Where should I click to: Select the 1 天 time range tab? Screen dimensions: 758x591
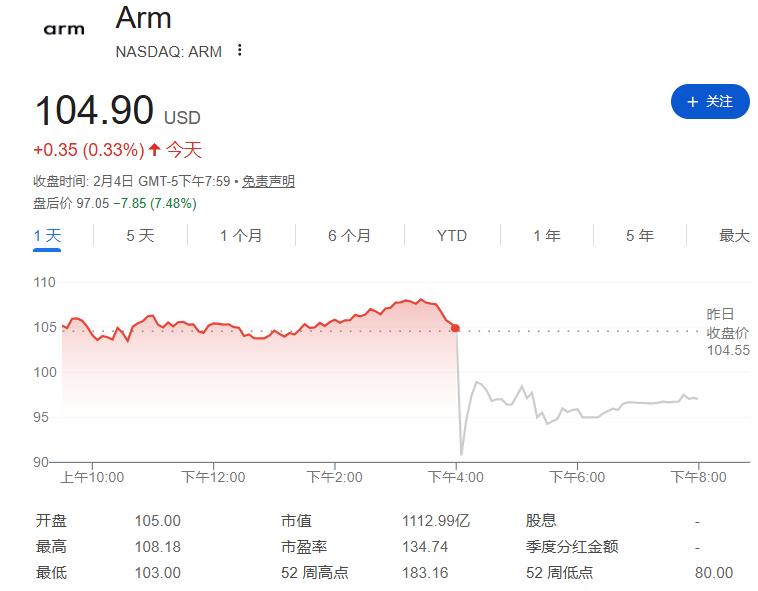tap(47, 236)
